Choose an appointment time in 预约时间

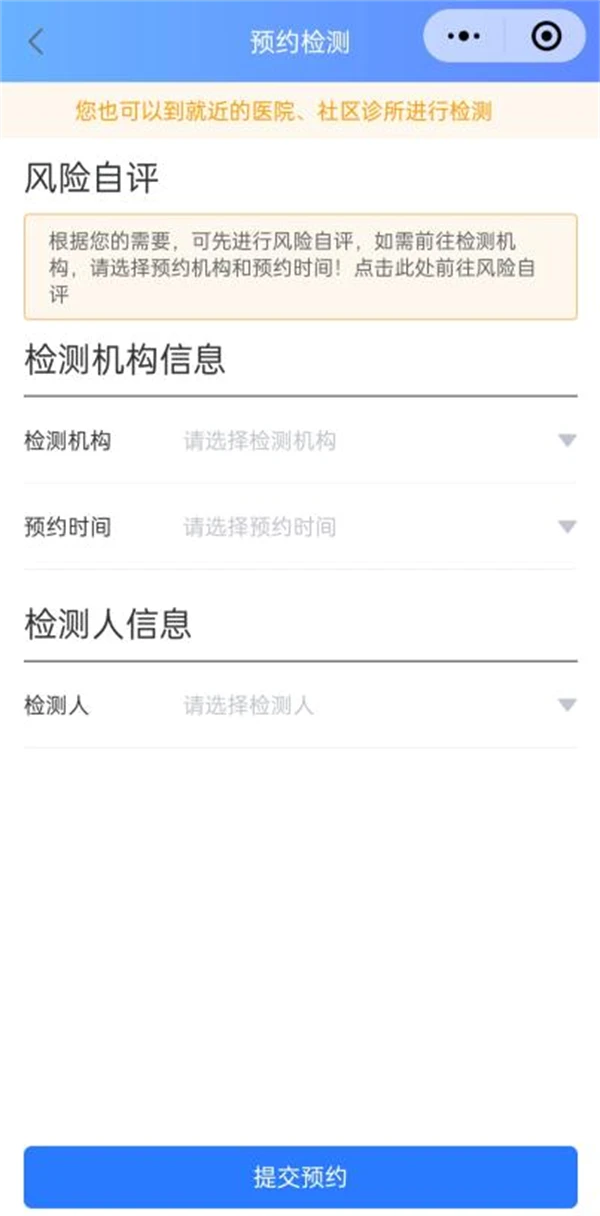[300, 527]
